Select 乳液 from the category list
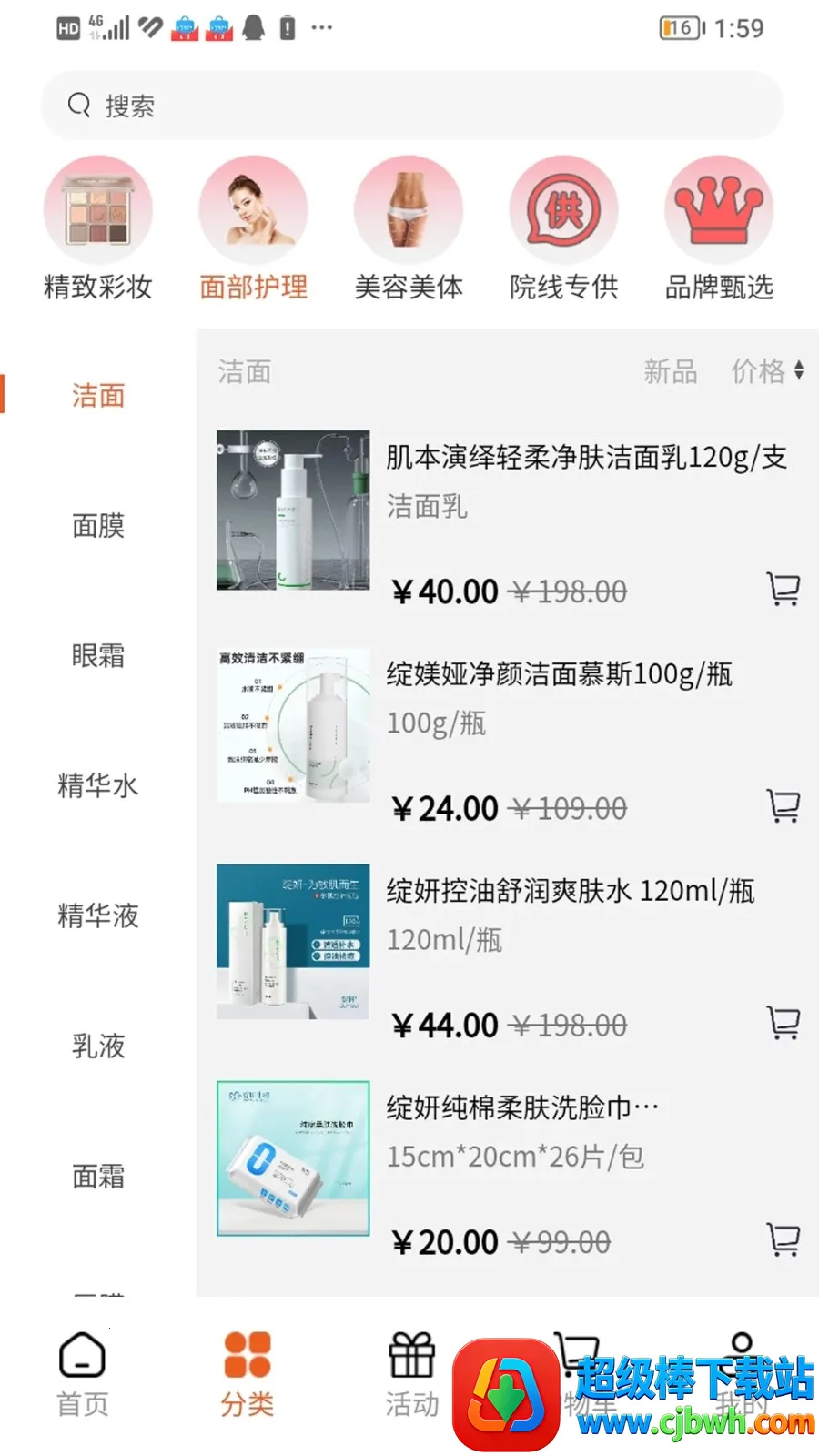 pyautogui.click(x=97, y=1046)
